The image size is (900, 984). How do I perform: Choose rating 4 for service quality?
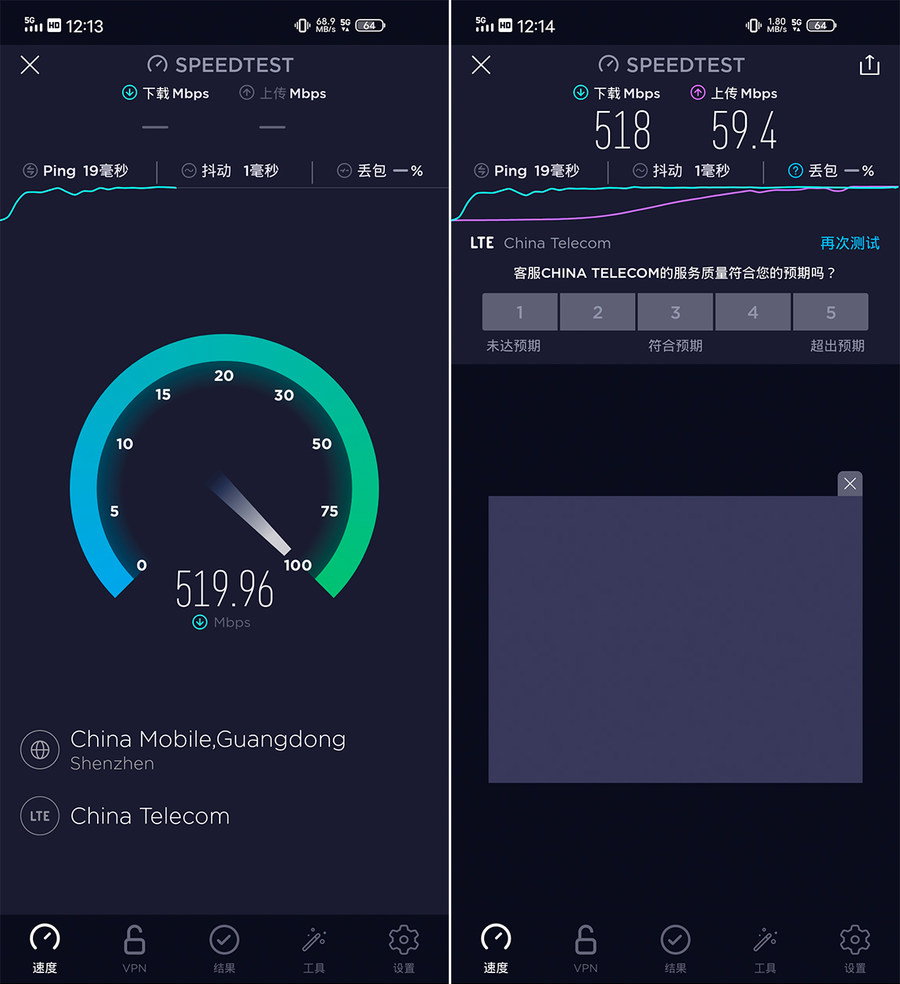[753, 312]
